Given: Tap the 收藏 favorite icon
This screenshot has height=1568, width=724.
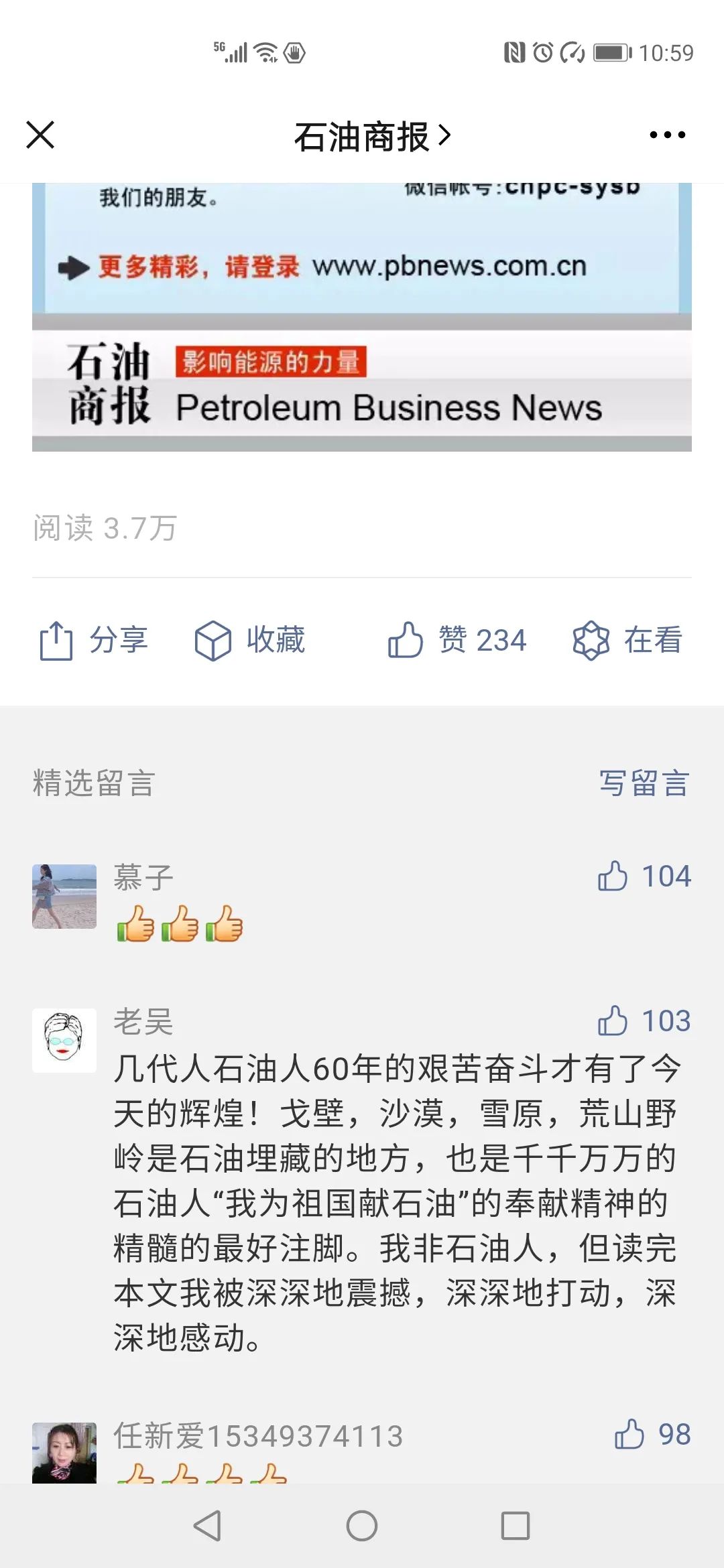Looking at the screenshot, I should 215,641.
